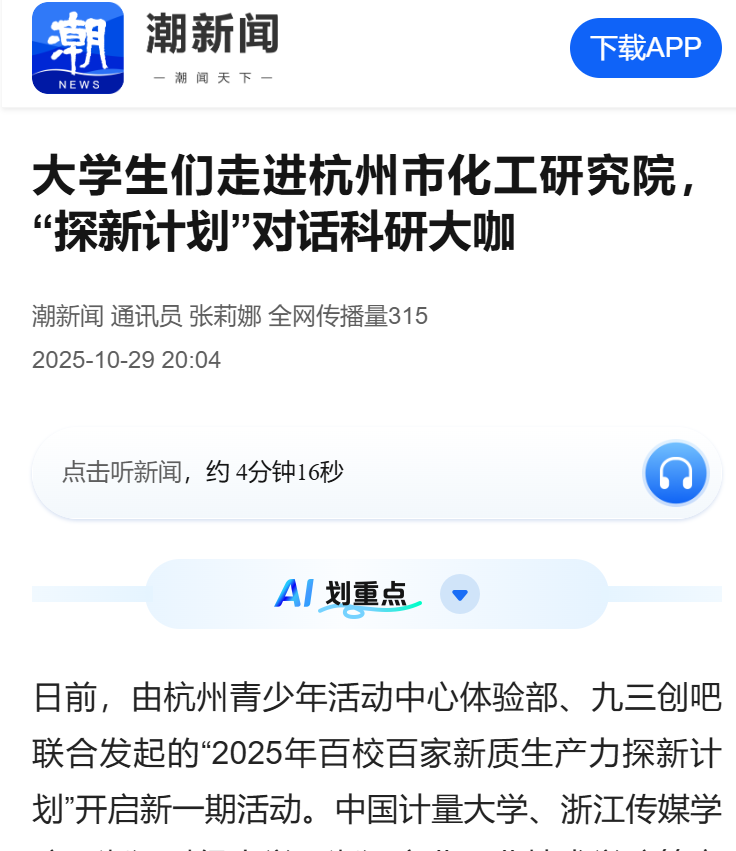Play the news audio with the headphone icon

676,473
